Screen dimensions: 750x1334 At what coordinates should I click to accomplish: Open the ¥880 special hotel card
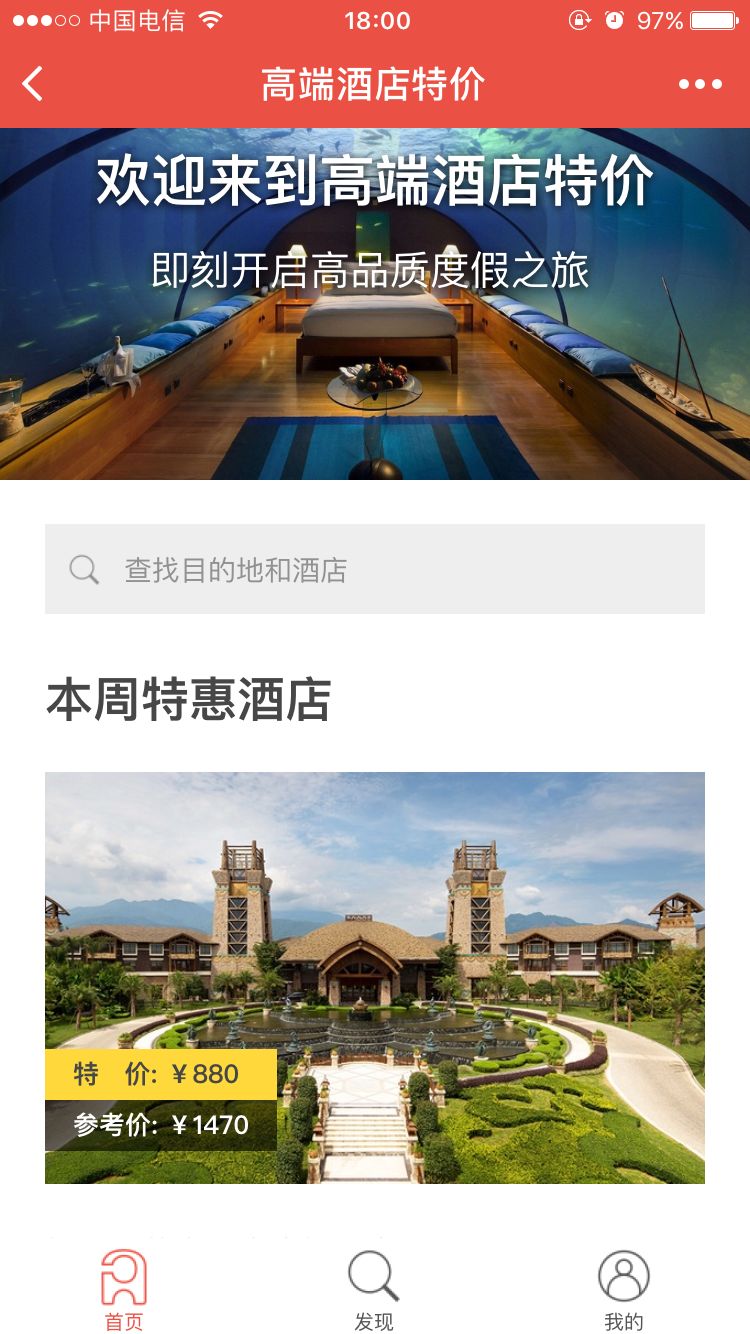click(375, 977)
